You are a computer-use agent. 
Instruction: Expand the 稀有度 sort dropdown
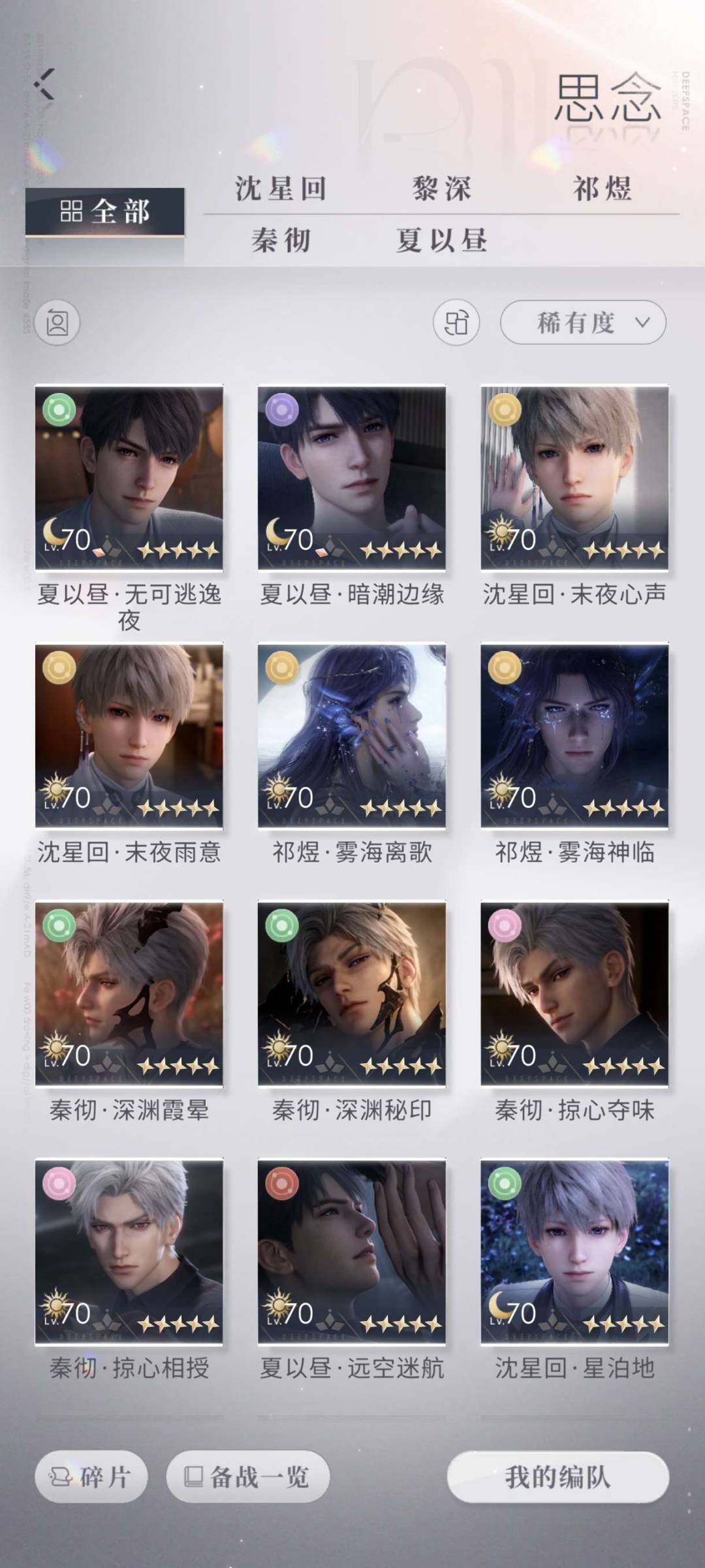(583, 323)
